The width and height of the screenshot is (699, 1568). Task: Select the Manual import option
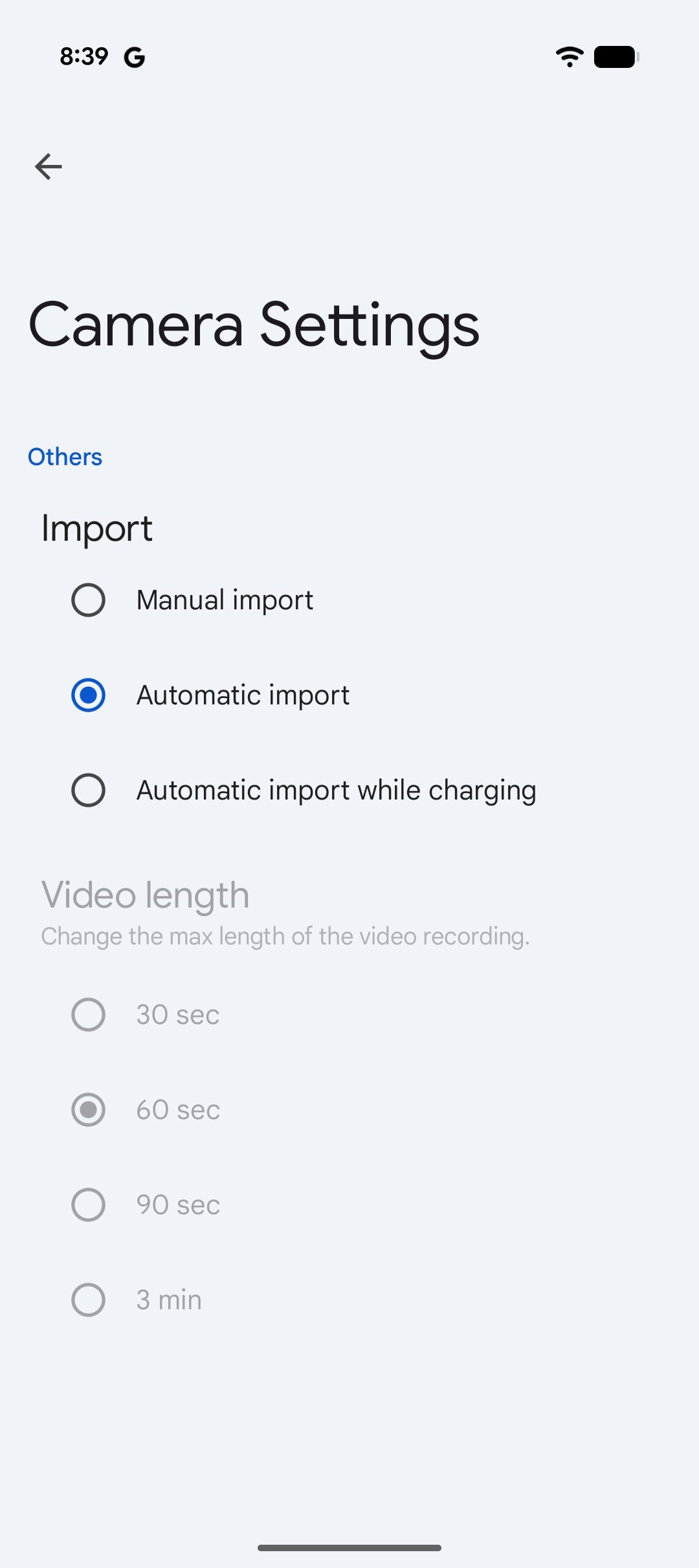point(89,600)
